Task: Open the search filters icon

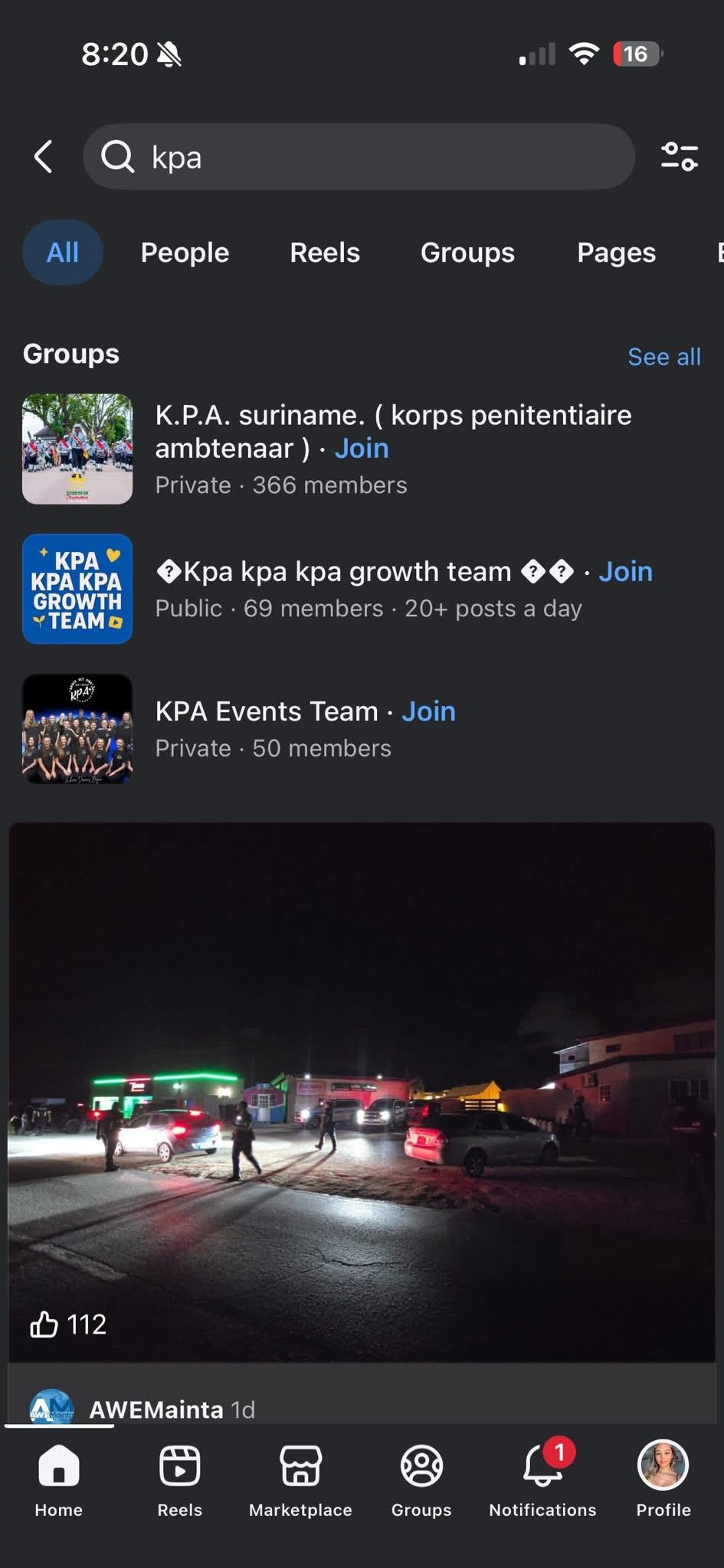Action: (679, 157)
